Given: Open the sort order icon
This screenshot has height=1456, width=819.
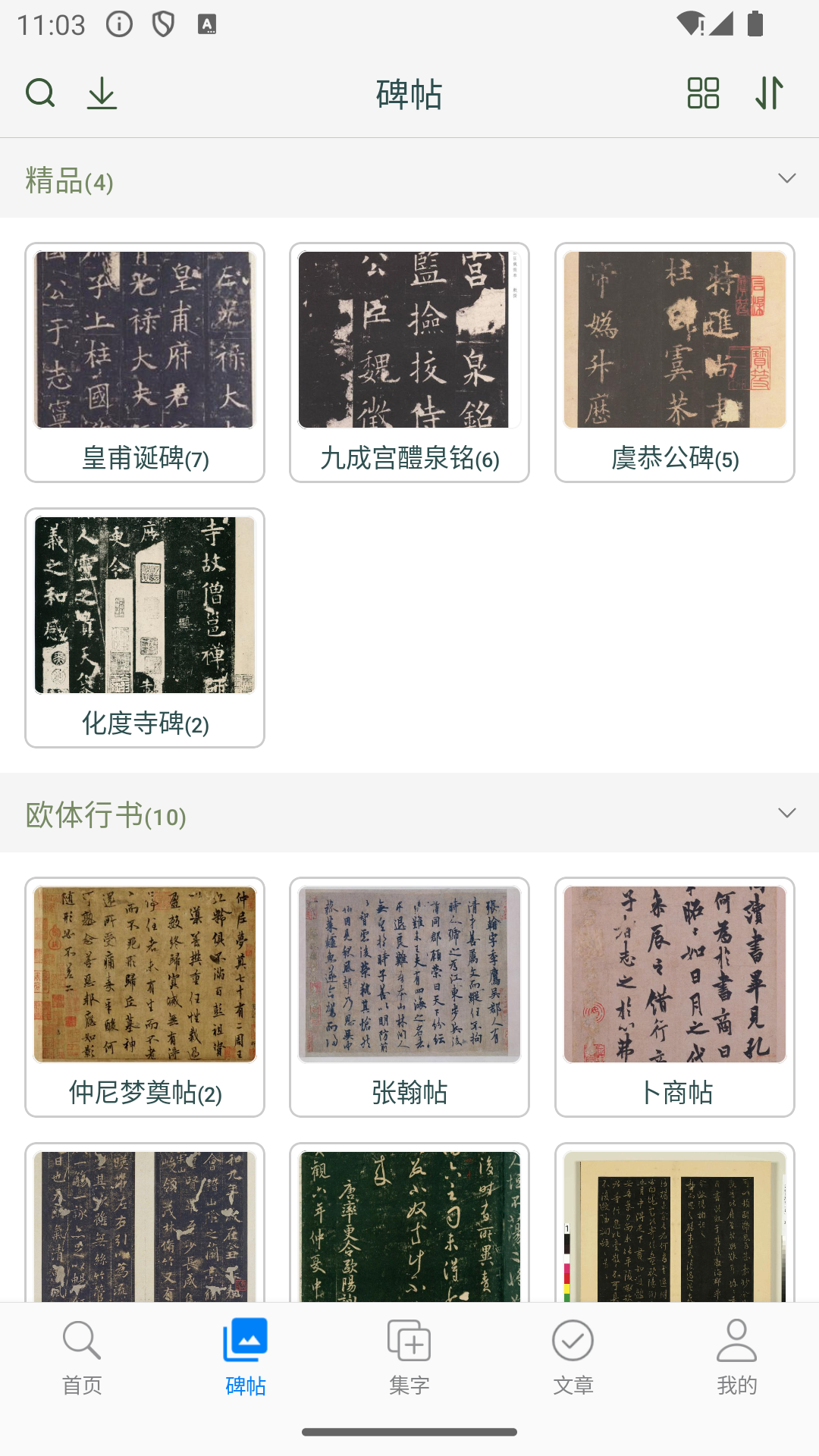Looking at the screenshot, I should (770, 93).
